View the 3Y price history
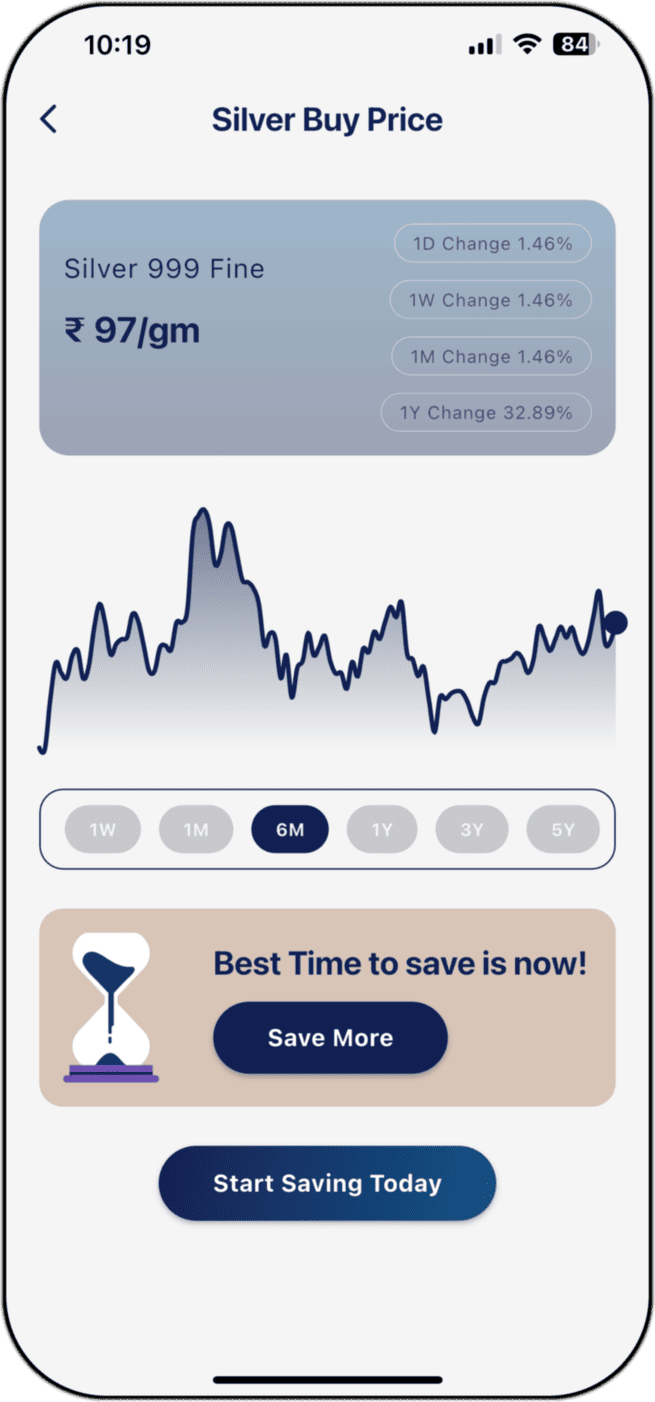Screen dimensions: 655x1402 tap(472, 829)
